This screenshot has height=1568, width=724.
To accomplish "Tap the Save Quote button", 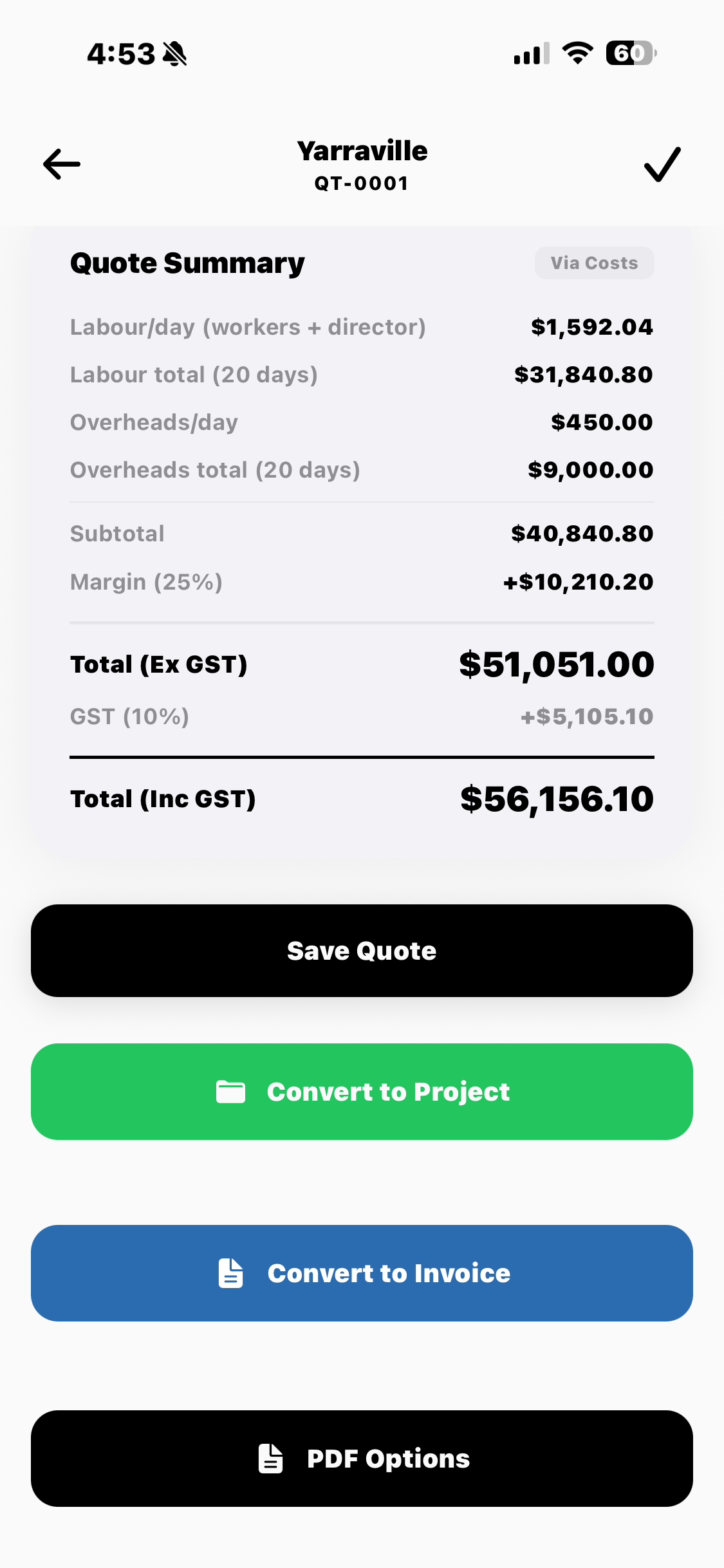I will 362,951.
